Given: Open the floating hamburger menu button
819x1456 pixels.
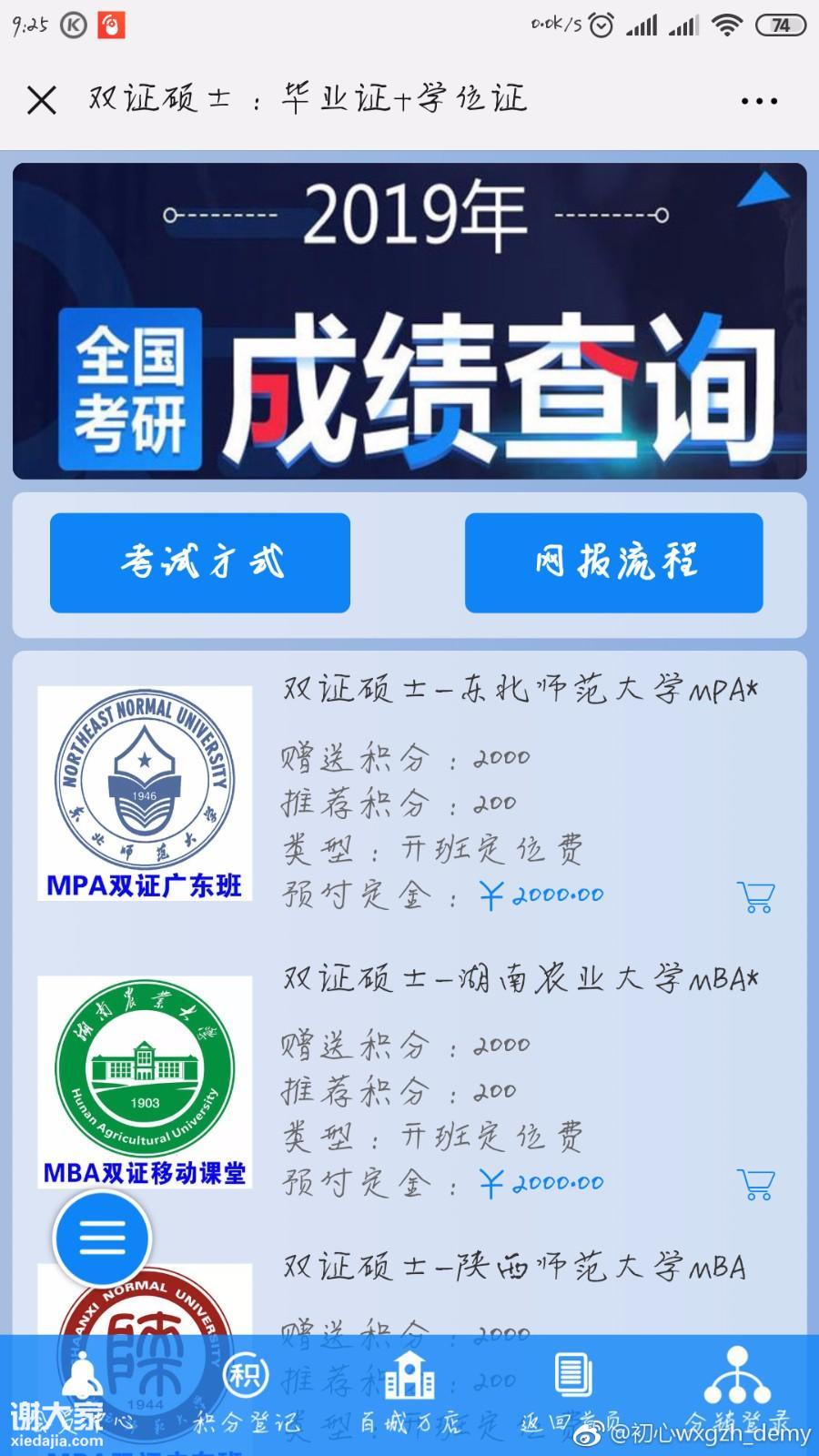Looking at the screenshot, I should (x=103, y=1238).
